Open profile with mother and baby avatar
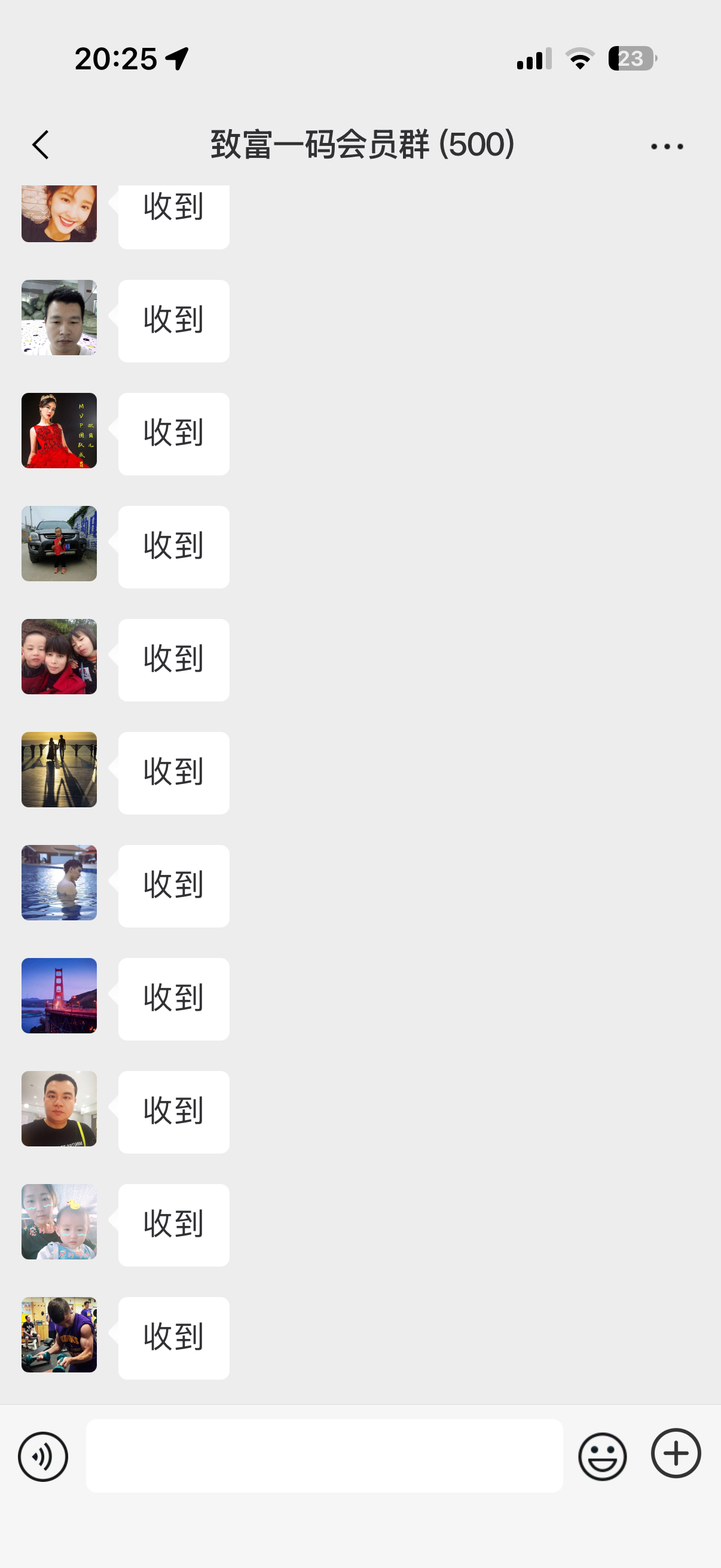 point(59,1222)
